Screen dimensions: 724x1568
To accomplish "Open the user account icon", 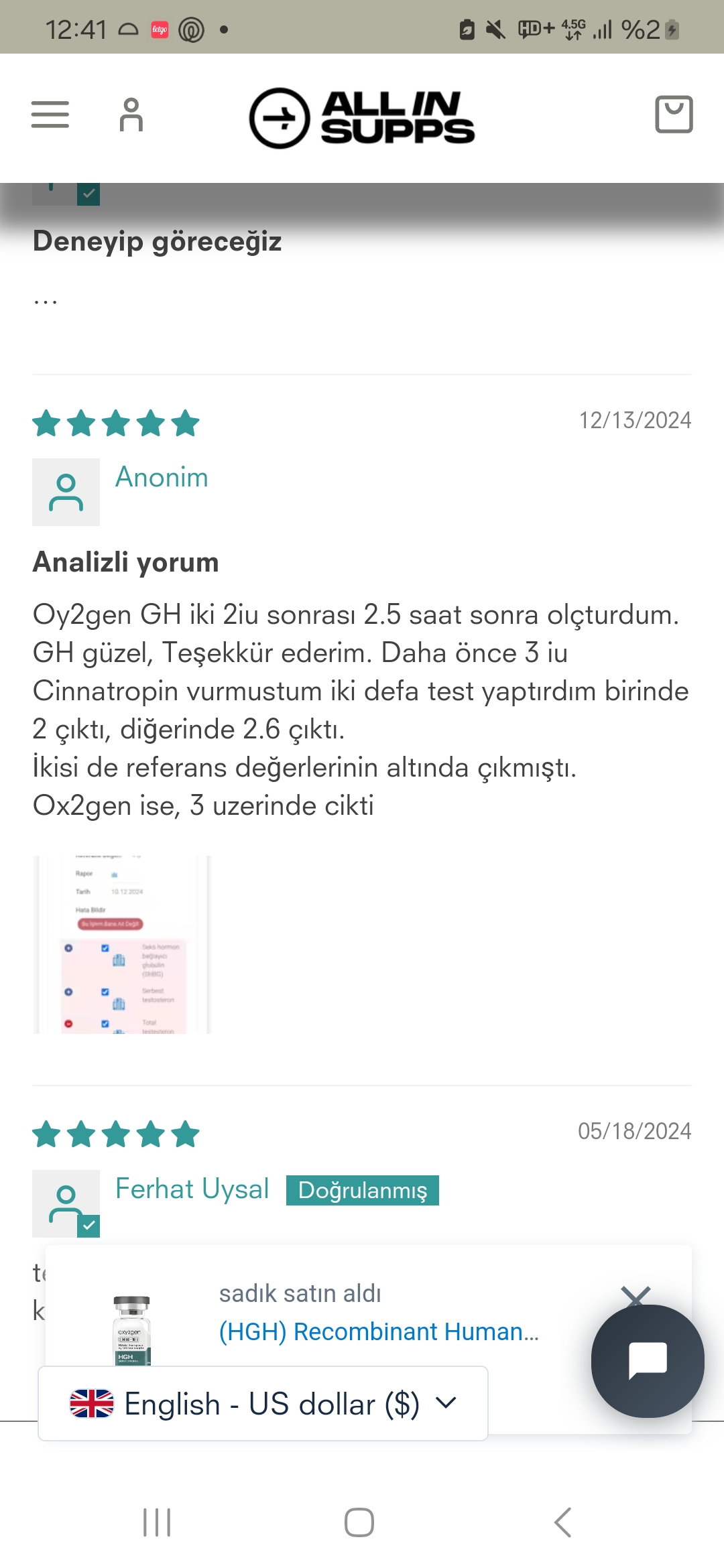I will click(131, 115).
